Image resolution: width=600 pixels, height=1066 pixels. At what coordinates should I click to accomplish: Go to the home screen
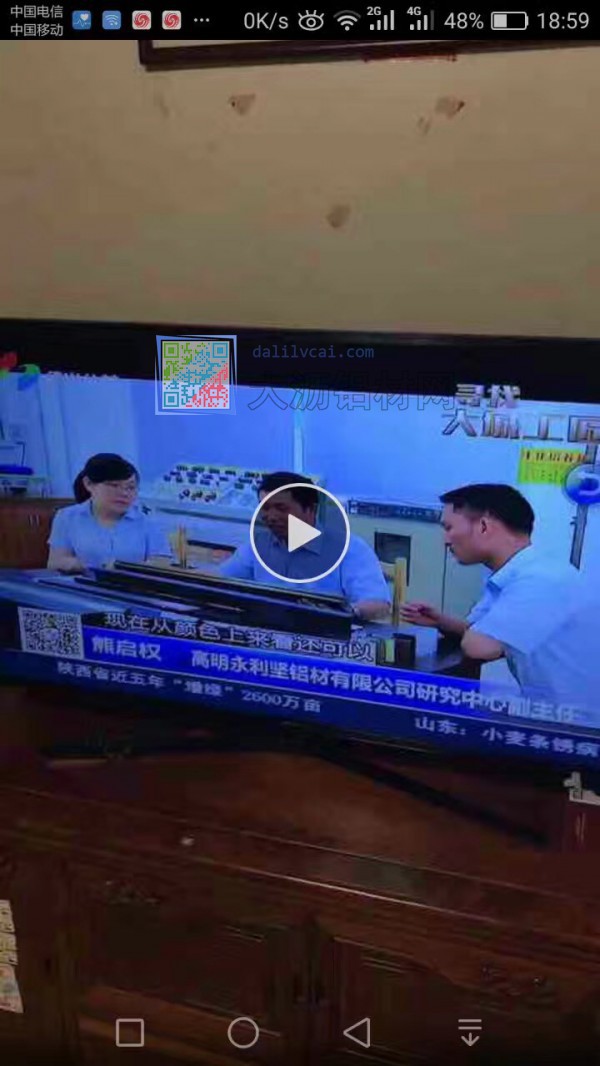(243, 1032)
